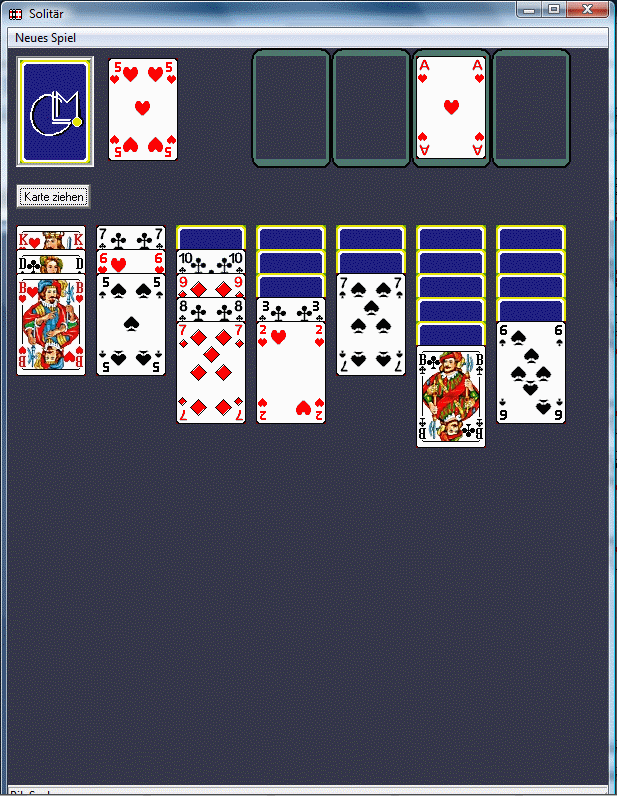Click the Karte ziehen button
The width and height of the screenshot is (617, 796).
[x=53, y=197]
